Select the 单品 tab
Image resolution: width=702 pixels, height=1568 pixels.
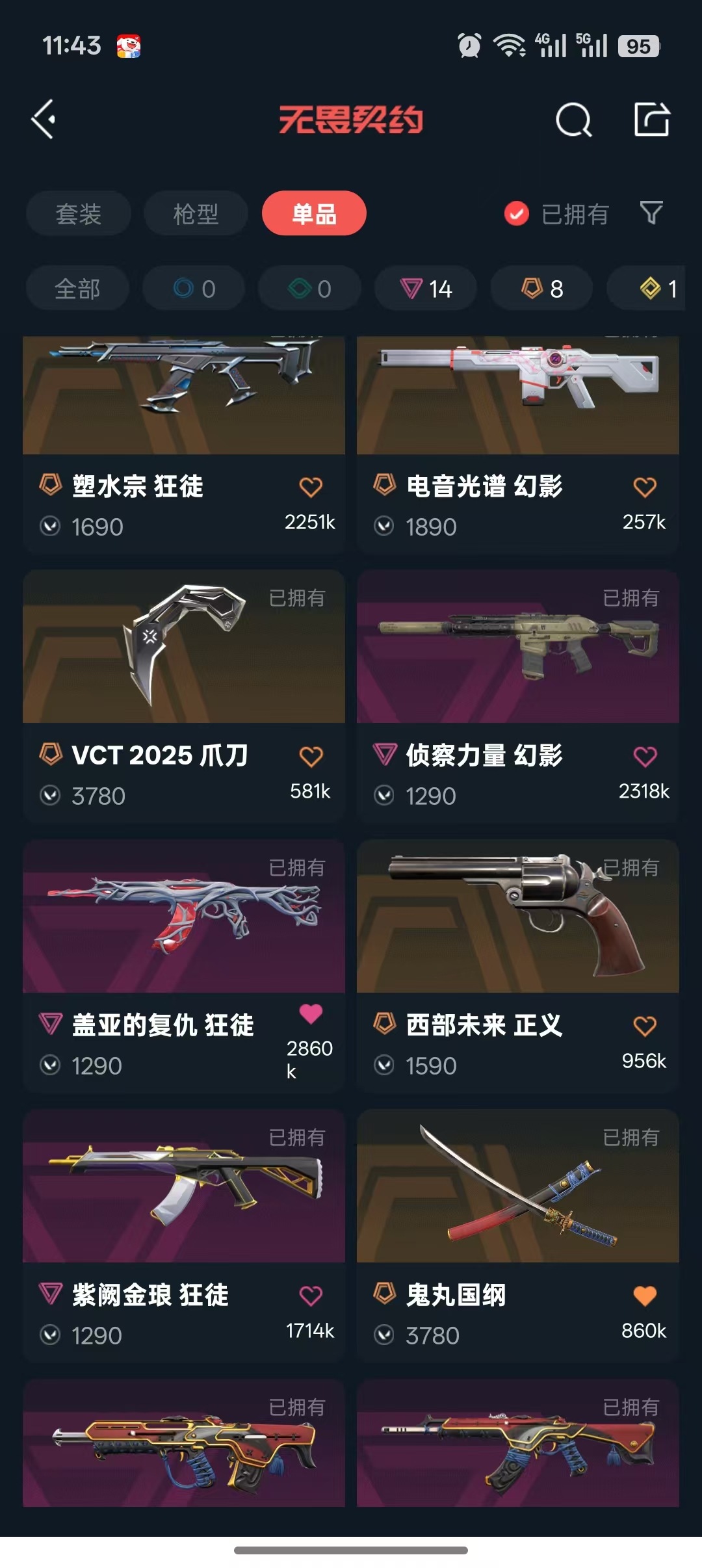point(314,213)
